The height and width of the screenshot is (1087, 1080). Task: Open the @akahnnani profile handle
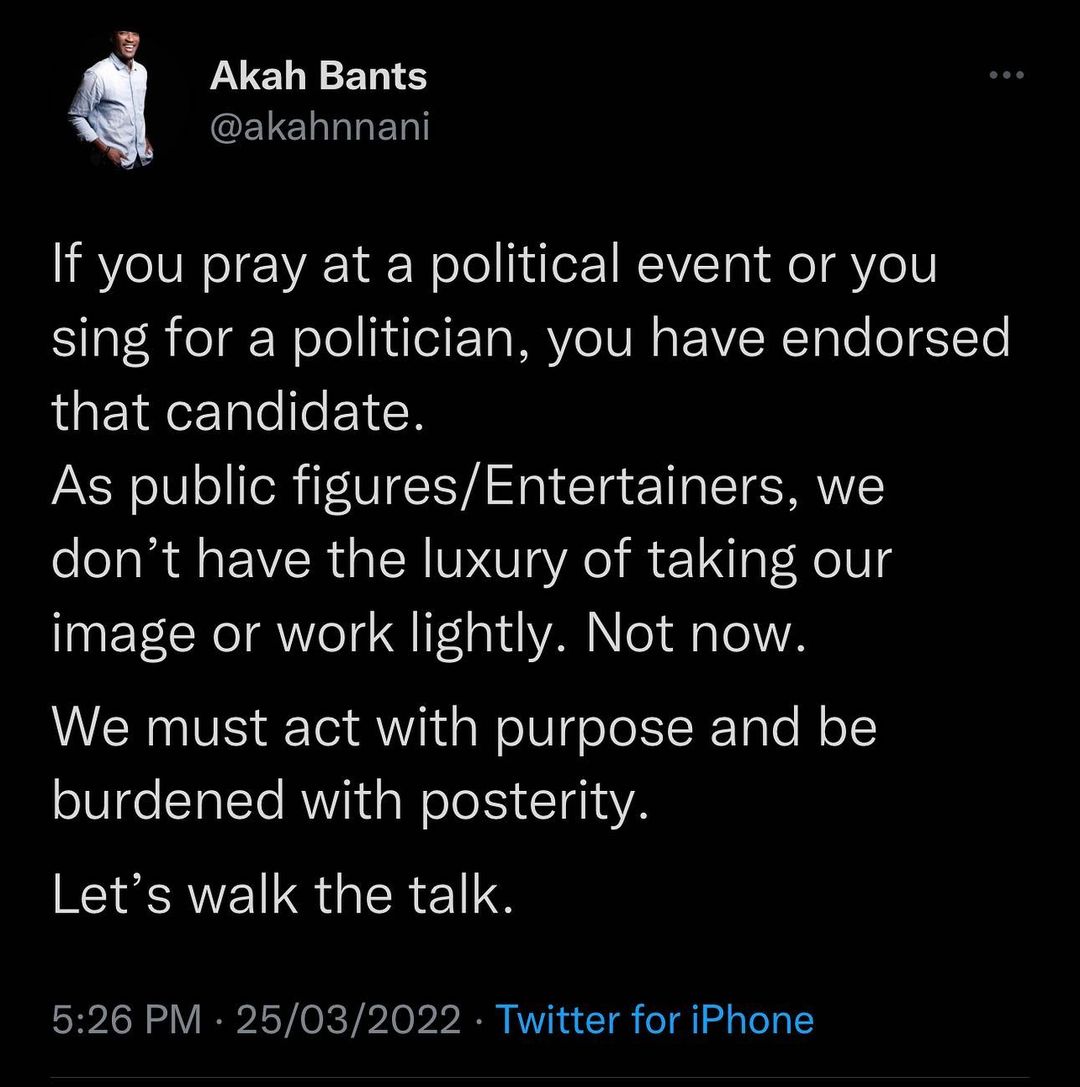(319, 128)
